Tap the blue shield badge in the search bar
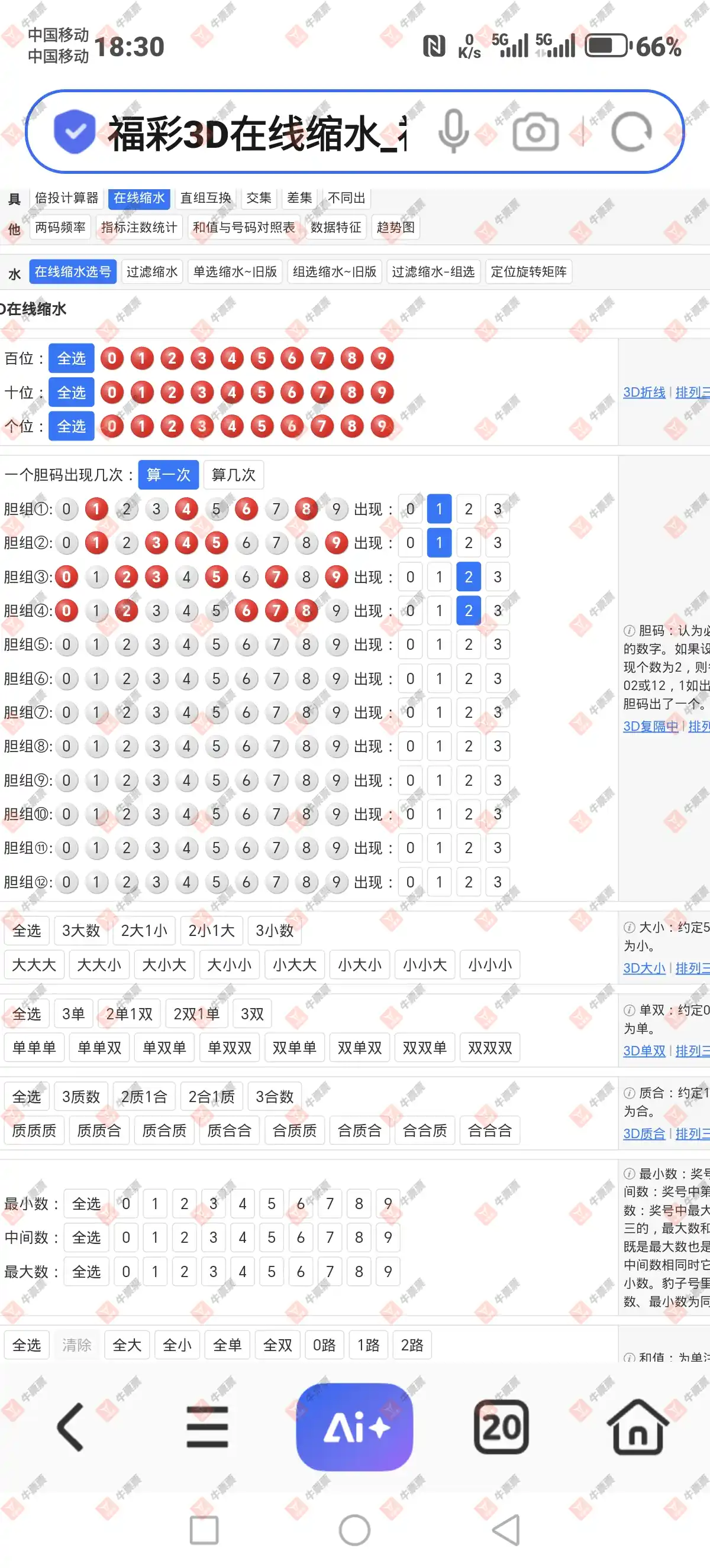This screenshot has width=710, height=1568. [x=74, y=129]
